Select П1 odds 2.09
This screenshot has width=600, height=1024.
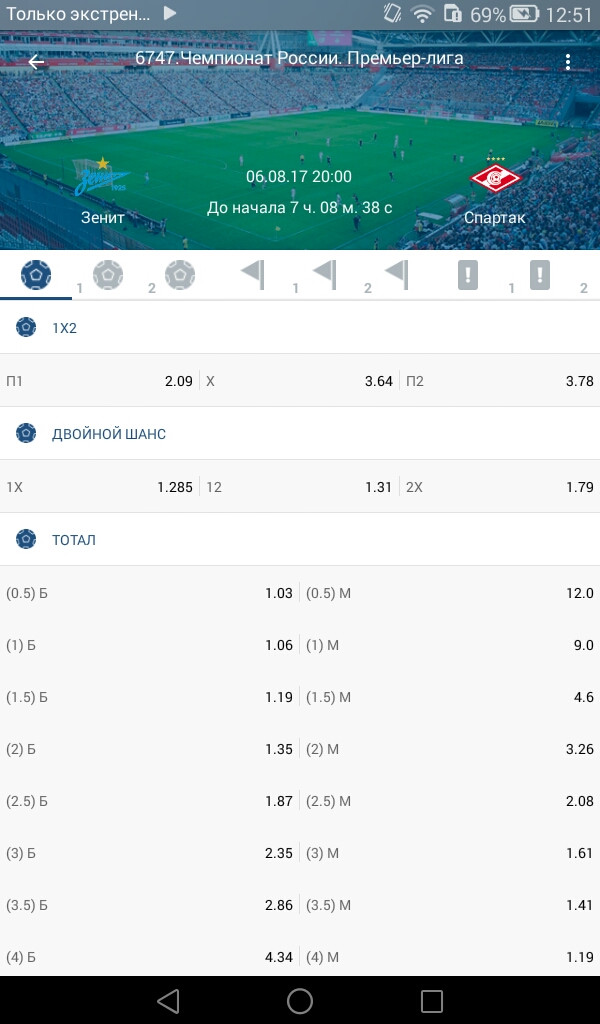[99, 381]
